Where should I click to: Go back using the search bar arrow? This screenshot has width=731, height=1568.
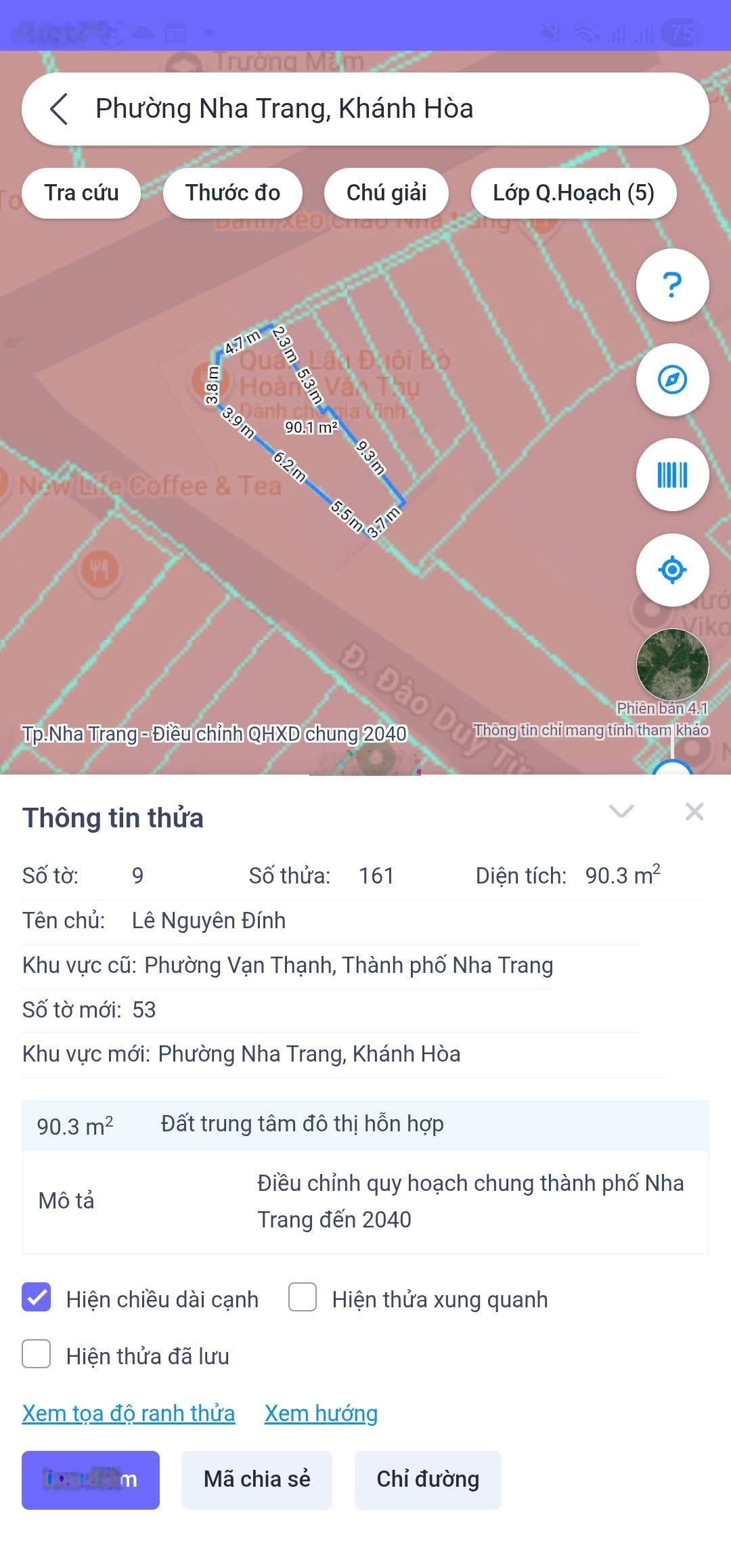click(x=59, y=109)
